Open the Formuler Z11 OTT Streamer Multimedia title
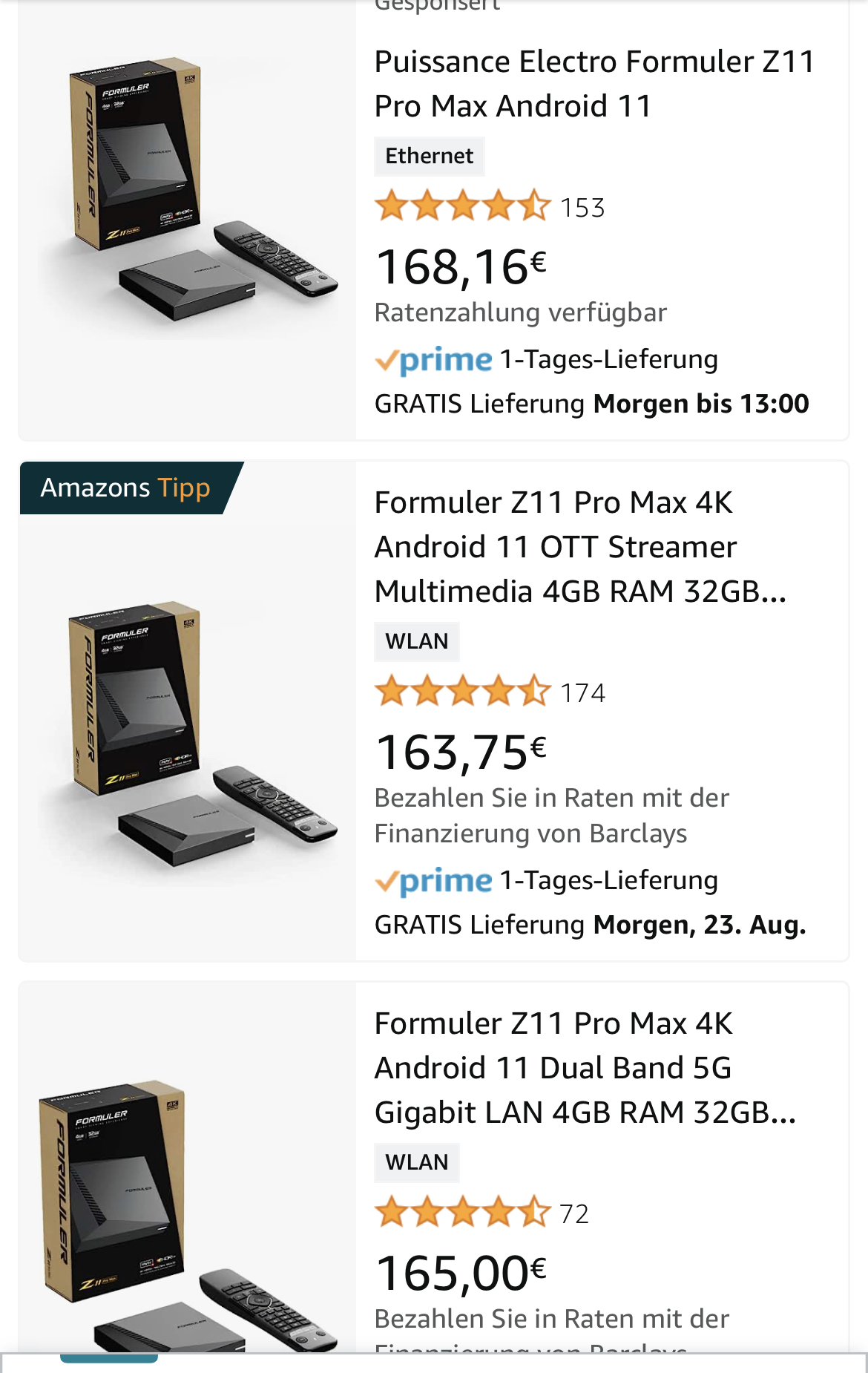The image size is (868, 1373). tap(579, 547)
